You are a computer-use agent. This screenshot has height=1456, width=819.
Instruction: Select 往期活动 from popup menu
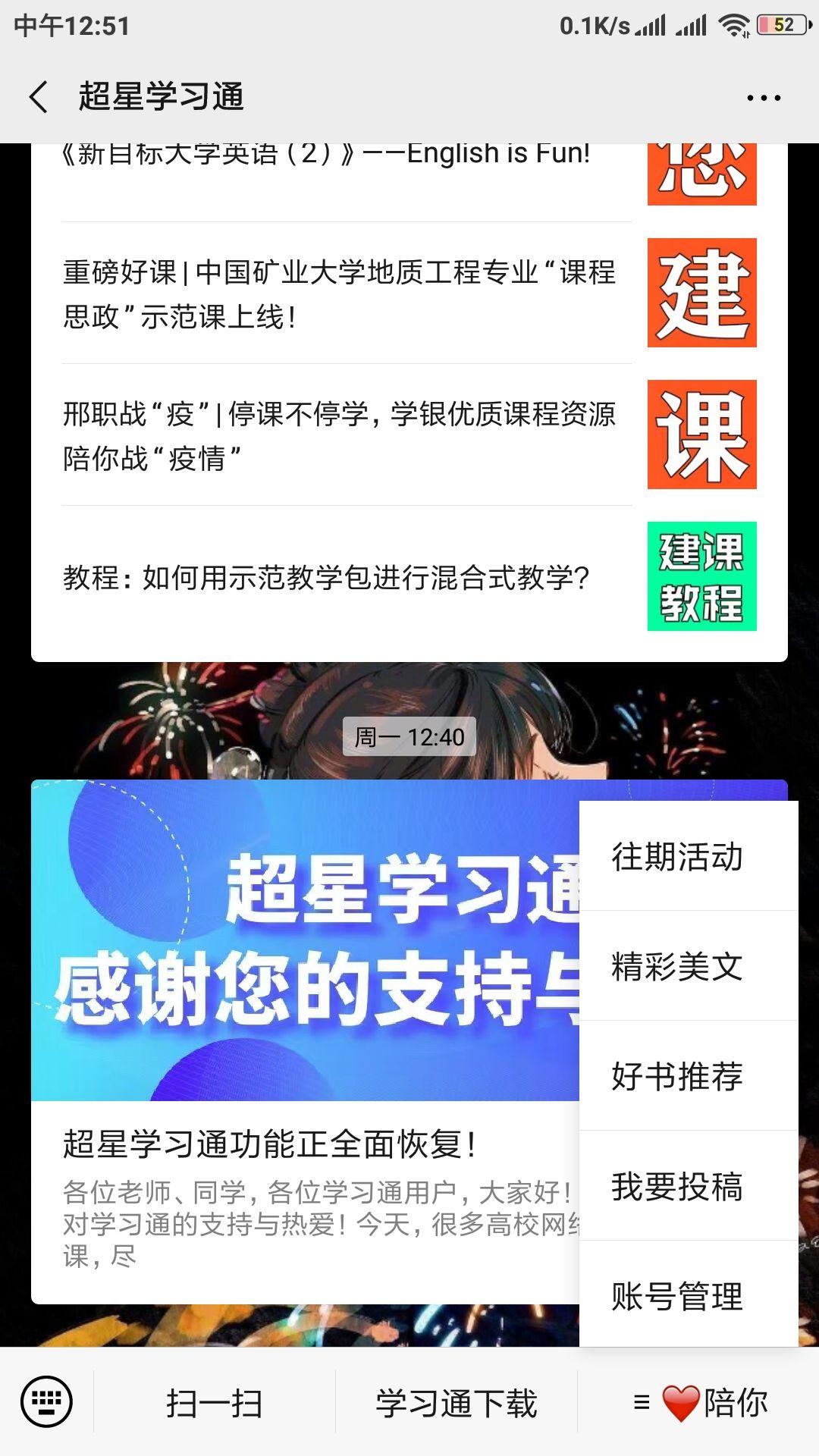pyautogui.click(x=676, y=857)
